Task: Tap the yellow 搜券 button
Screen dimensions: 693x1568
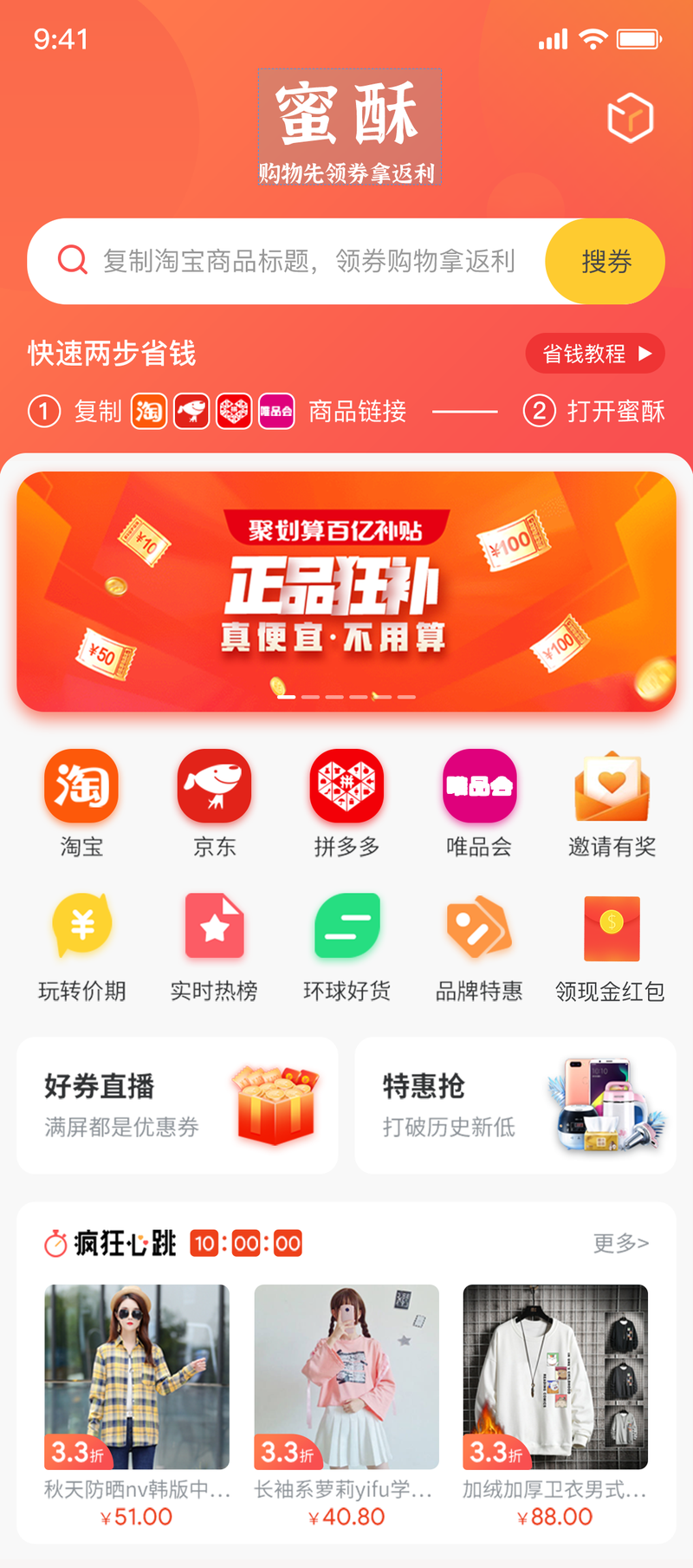Action: pyautogui.click(x=606, y=261)
